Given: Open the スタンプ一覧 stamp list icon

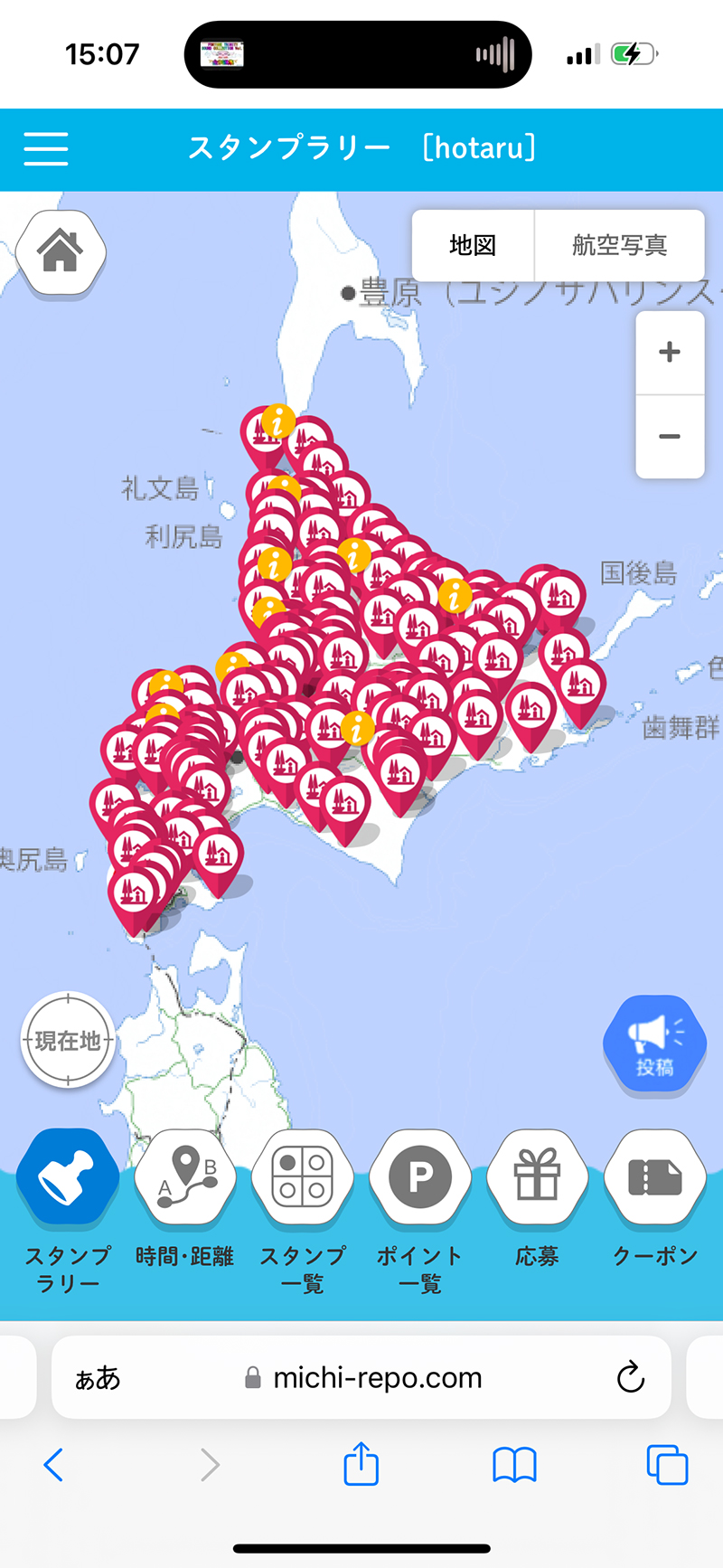Looking at the screenshot, I should pos(303,1176).
